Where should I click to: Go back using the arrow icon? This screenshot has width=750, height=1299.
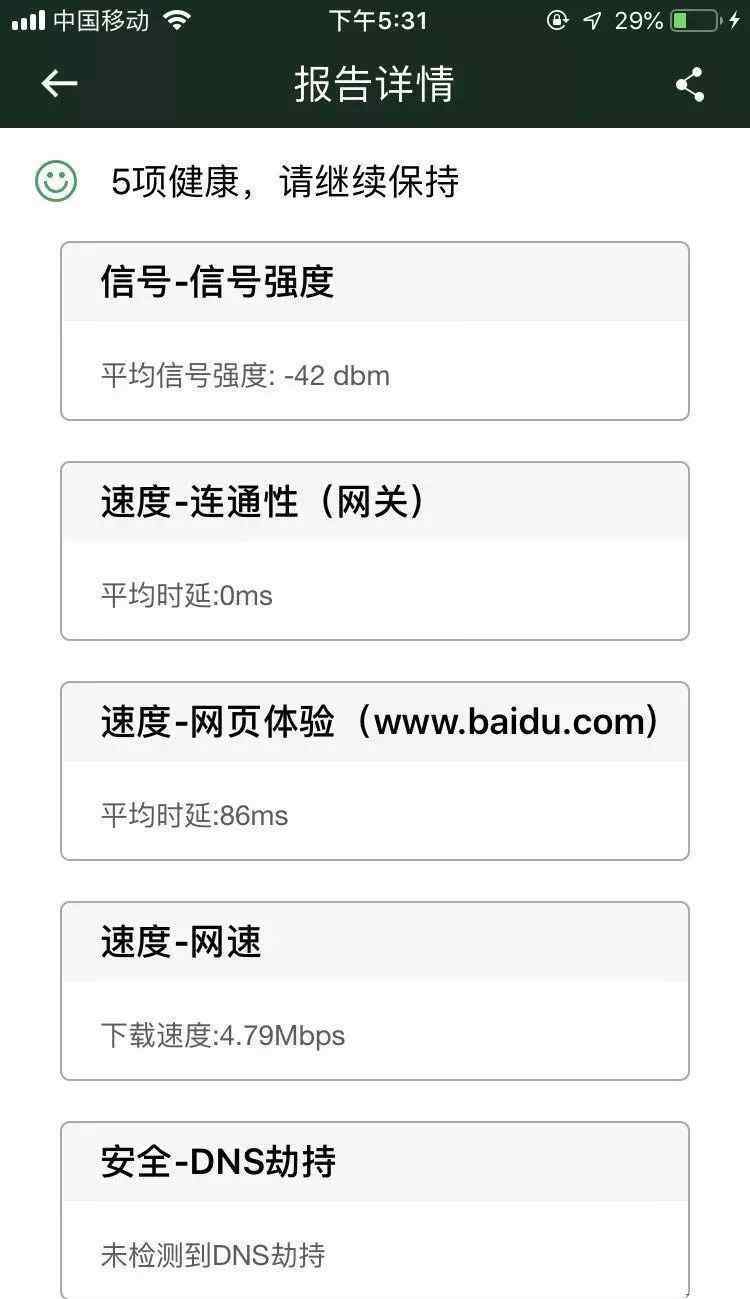[59, 84]
